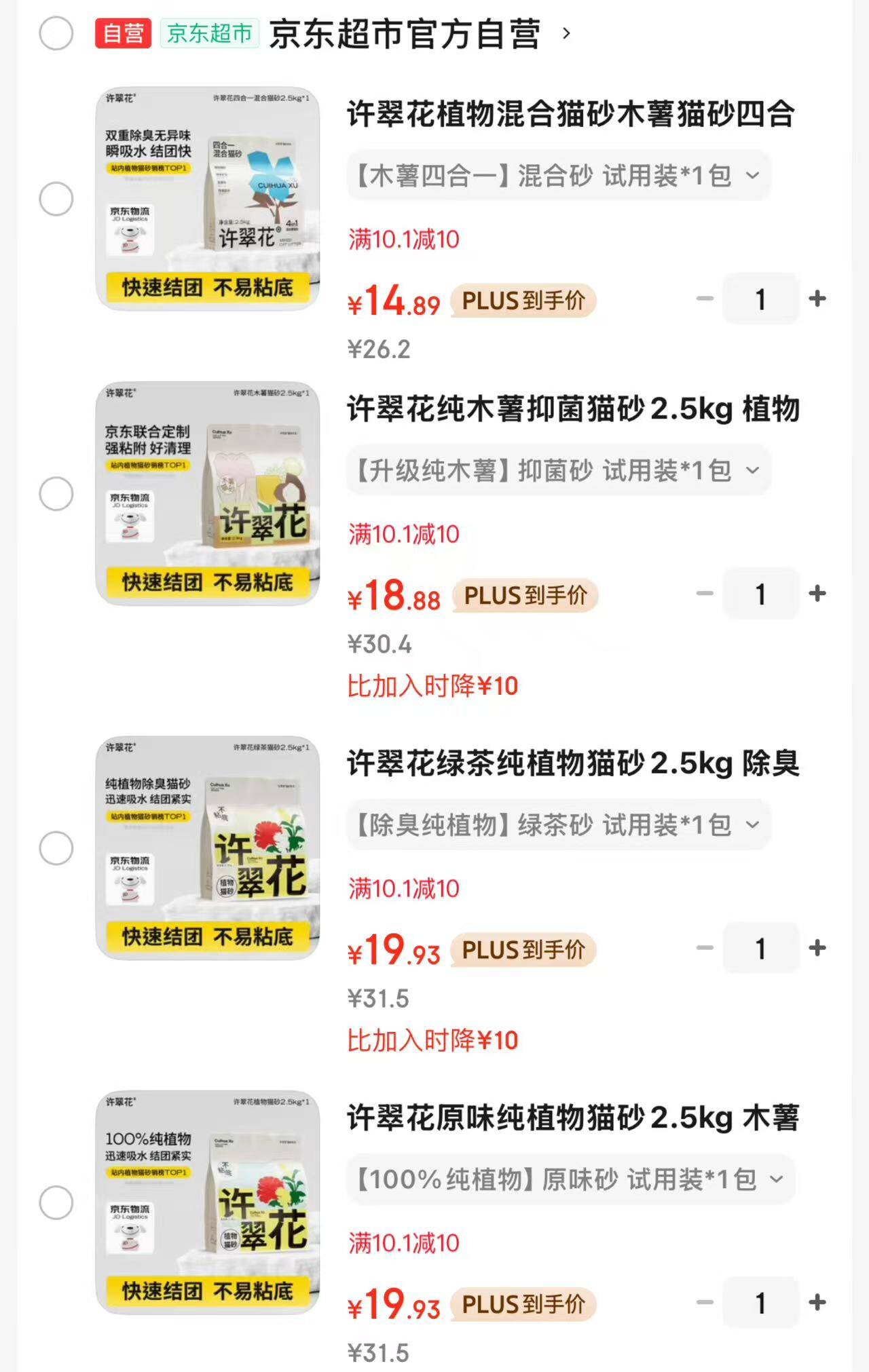Increase quantity of 纯木薯抑菌猫砂 with plus button
Screen dimensions: 869x1372
[x=818, y=594]
